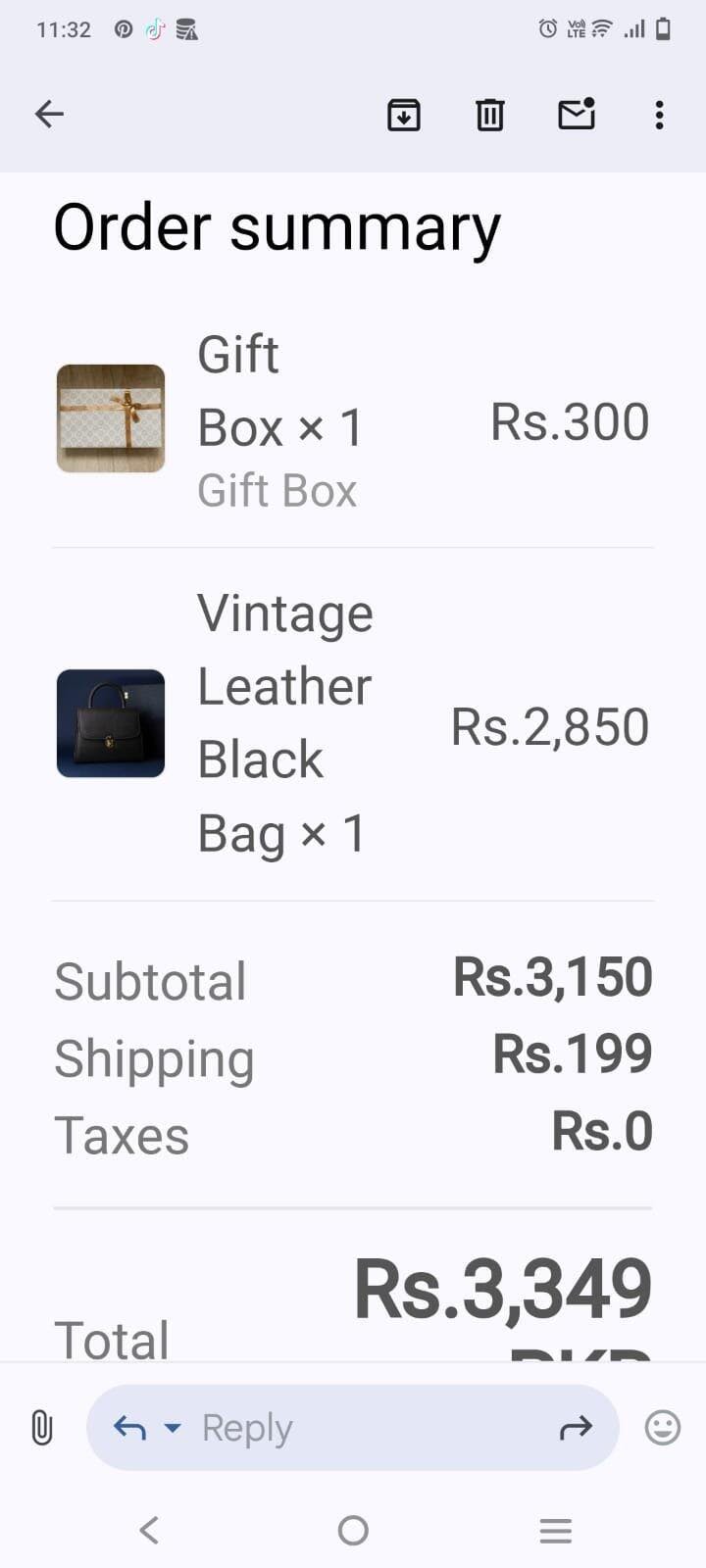Open the emoji reaction picker

click(x=663, y=1428)
